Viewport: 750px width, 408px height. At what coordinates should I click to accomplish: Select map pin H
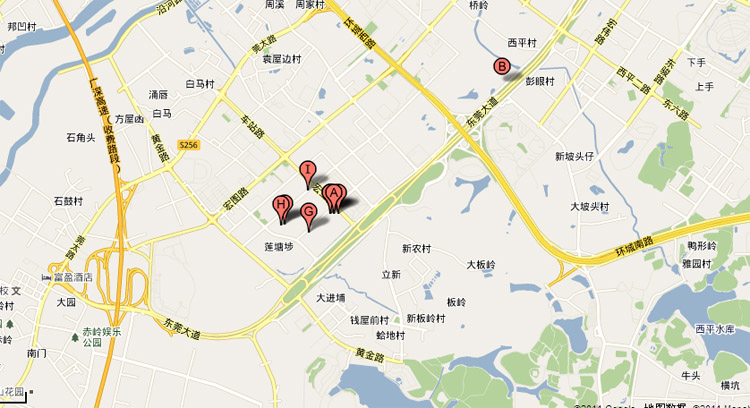[281, 209]
